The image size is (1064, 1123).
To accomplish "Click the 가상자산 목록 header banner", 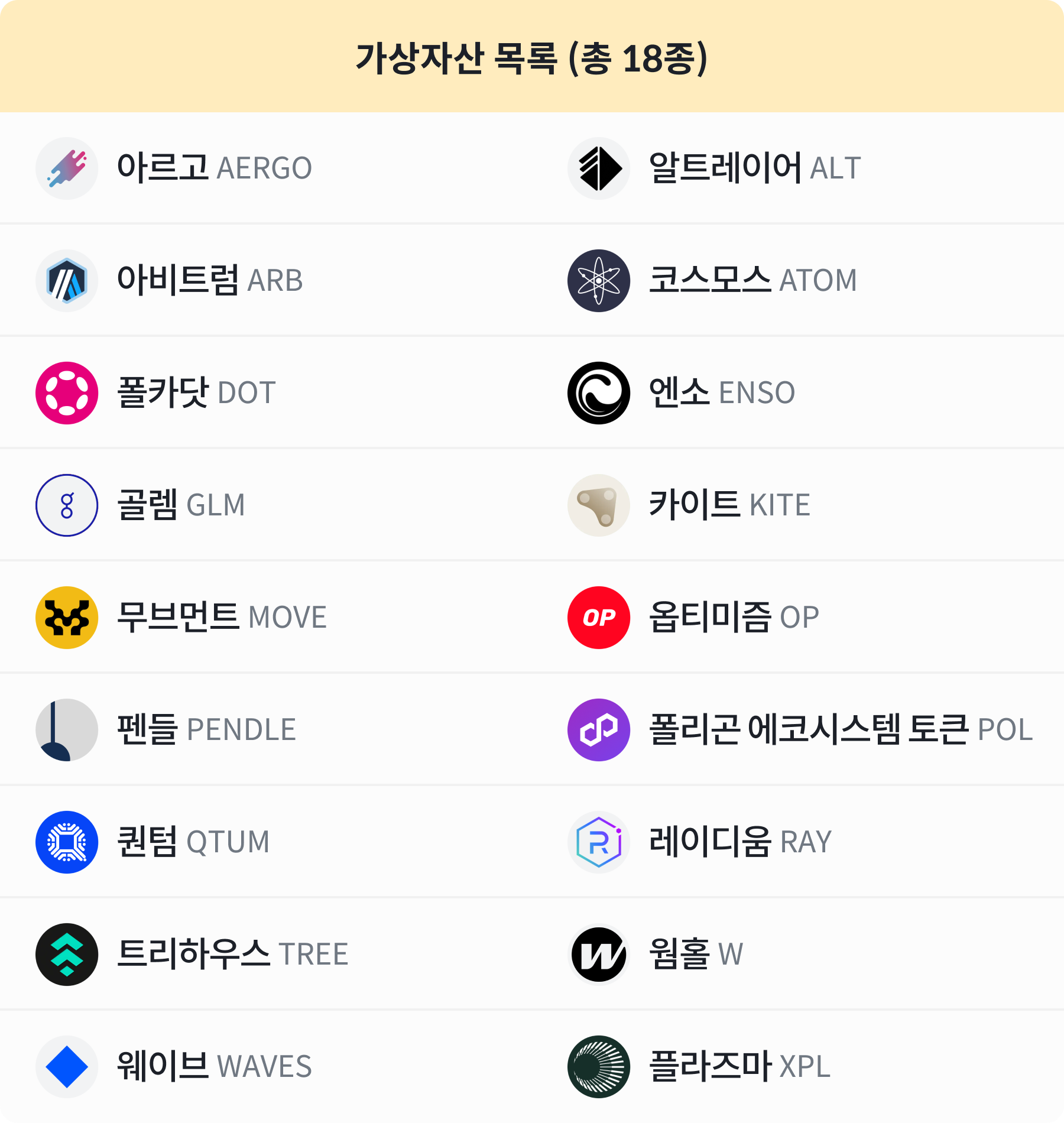I will (x=532, y=57).
